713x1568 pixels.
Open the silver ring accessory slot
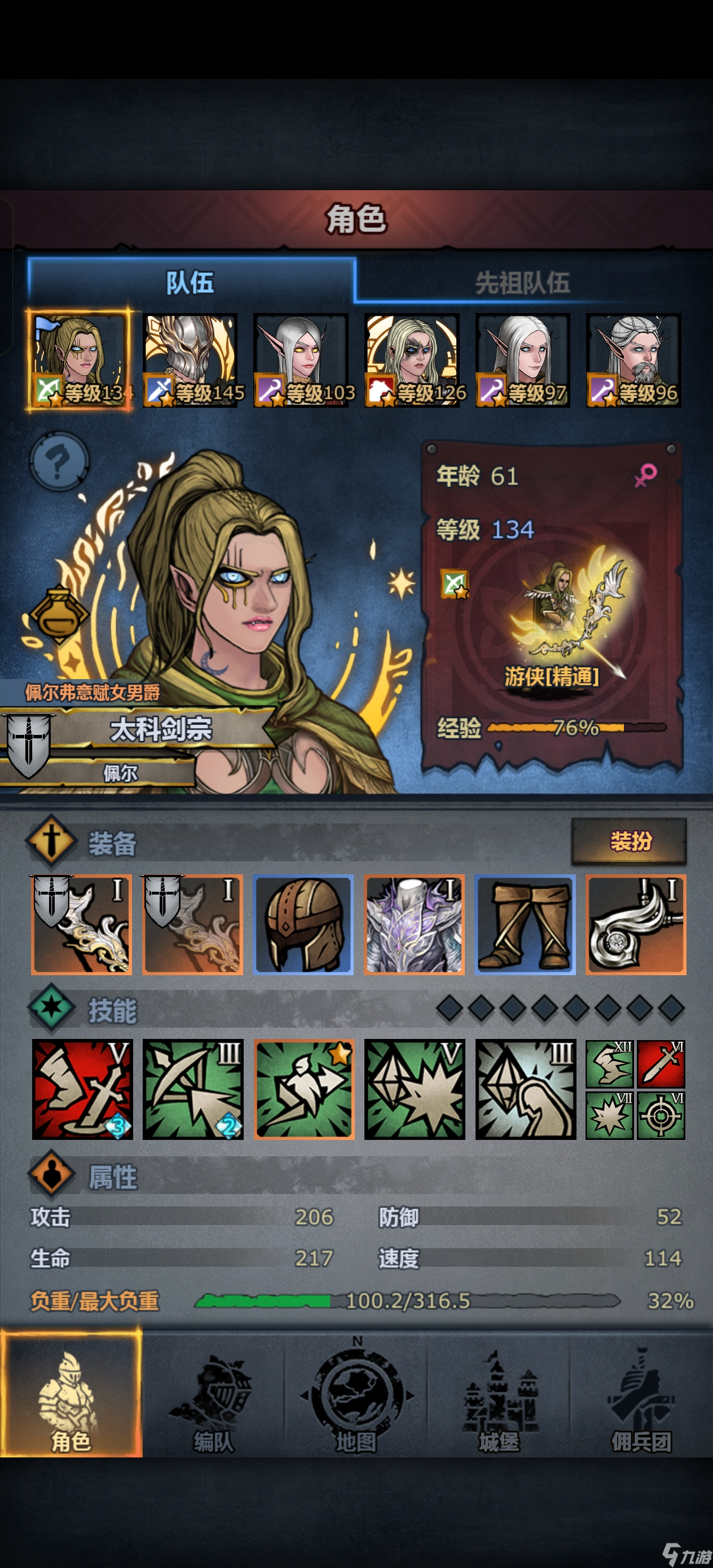point(636,924)
